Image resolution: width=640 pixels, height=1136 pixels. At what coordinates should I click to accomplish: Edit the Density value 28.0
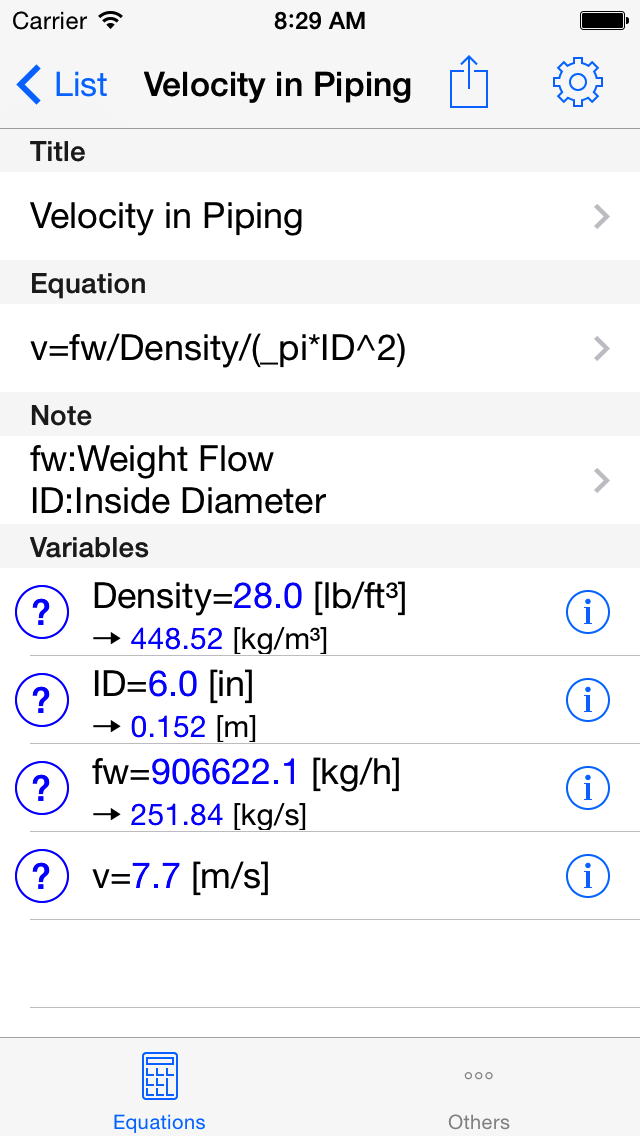267,596
